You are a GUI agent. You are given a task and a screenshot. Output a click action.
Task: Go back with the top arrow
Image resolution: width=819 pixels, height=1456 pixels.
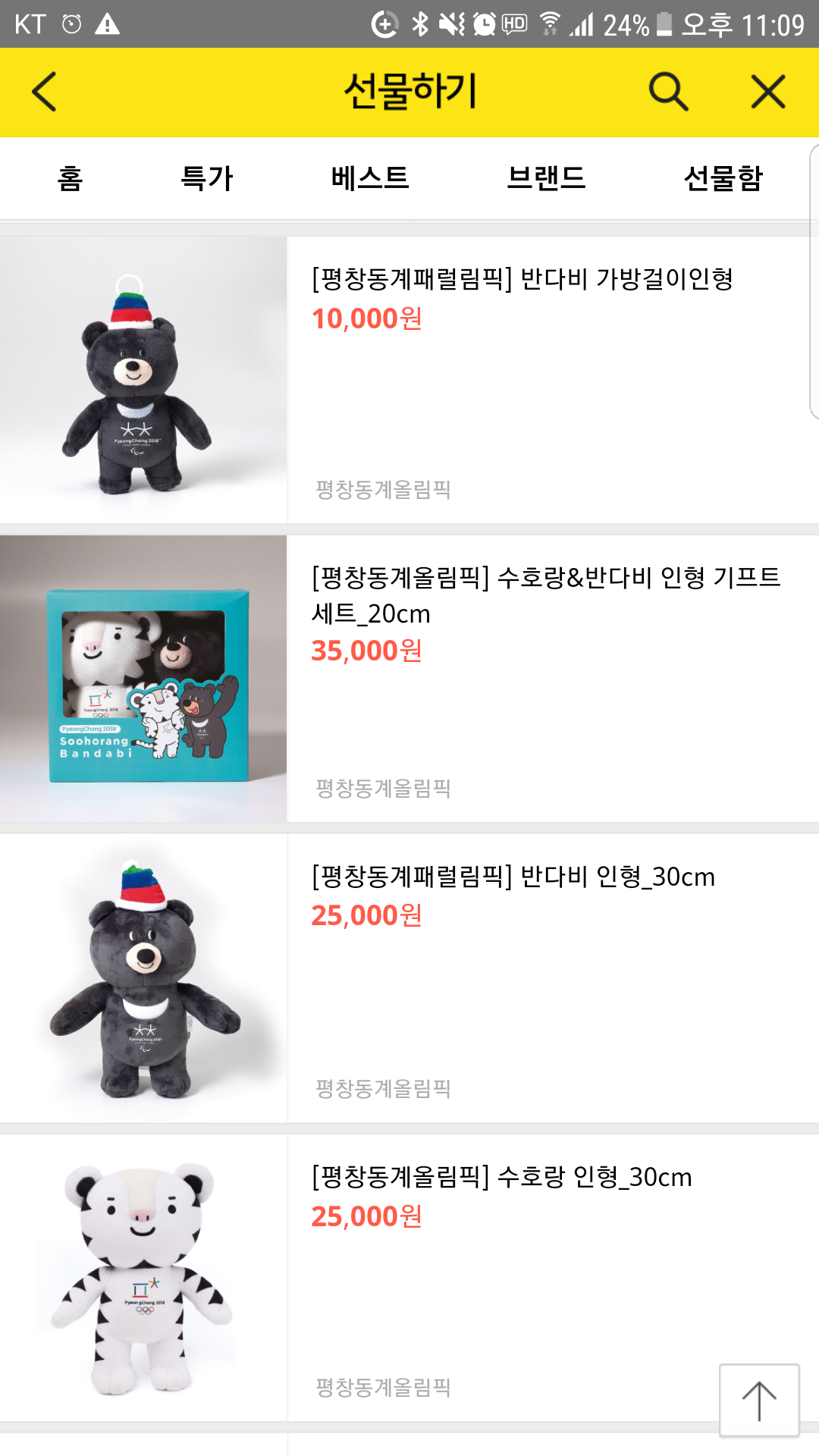45,92
